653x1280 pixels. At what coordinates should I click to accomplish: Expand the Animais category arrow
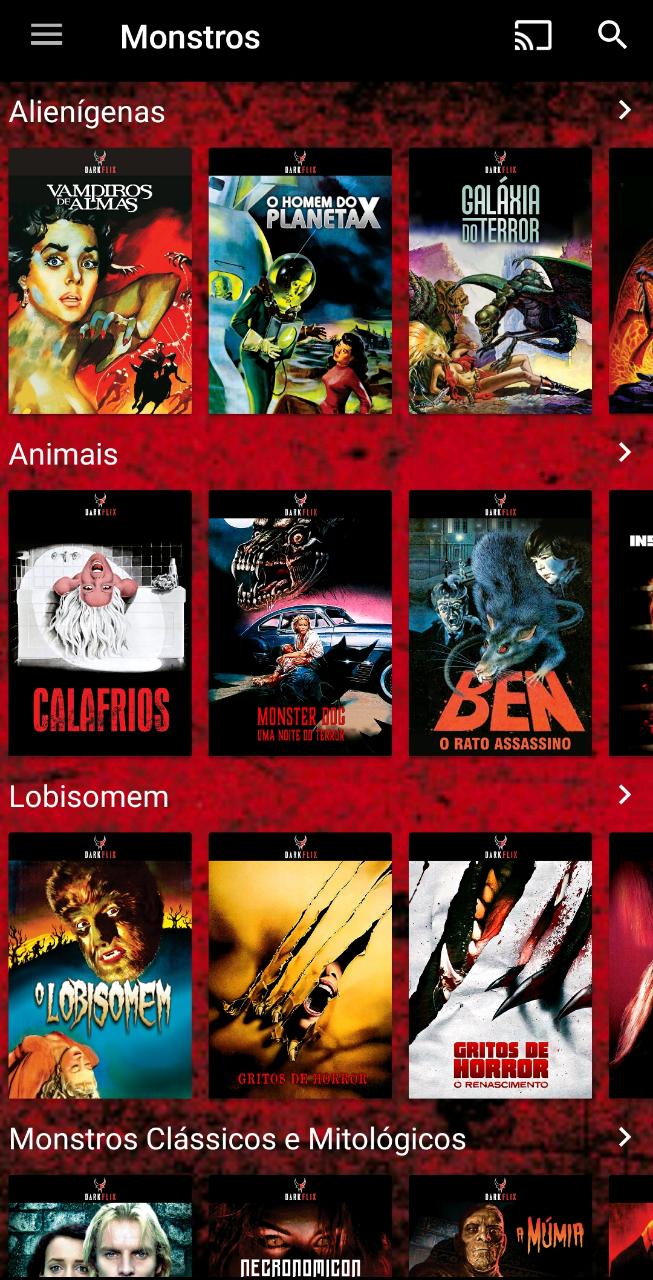pyautogui.click(x=625, y=452)
